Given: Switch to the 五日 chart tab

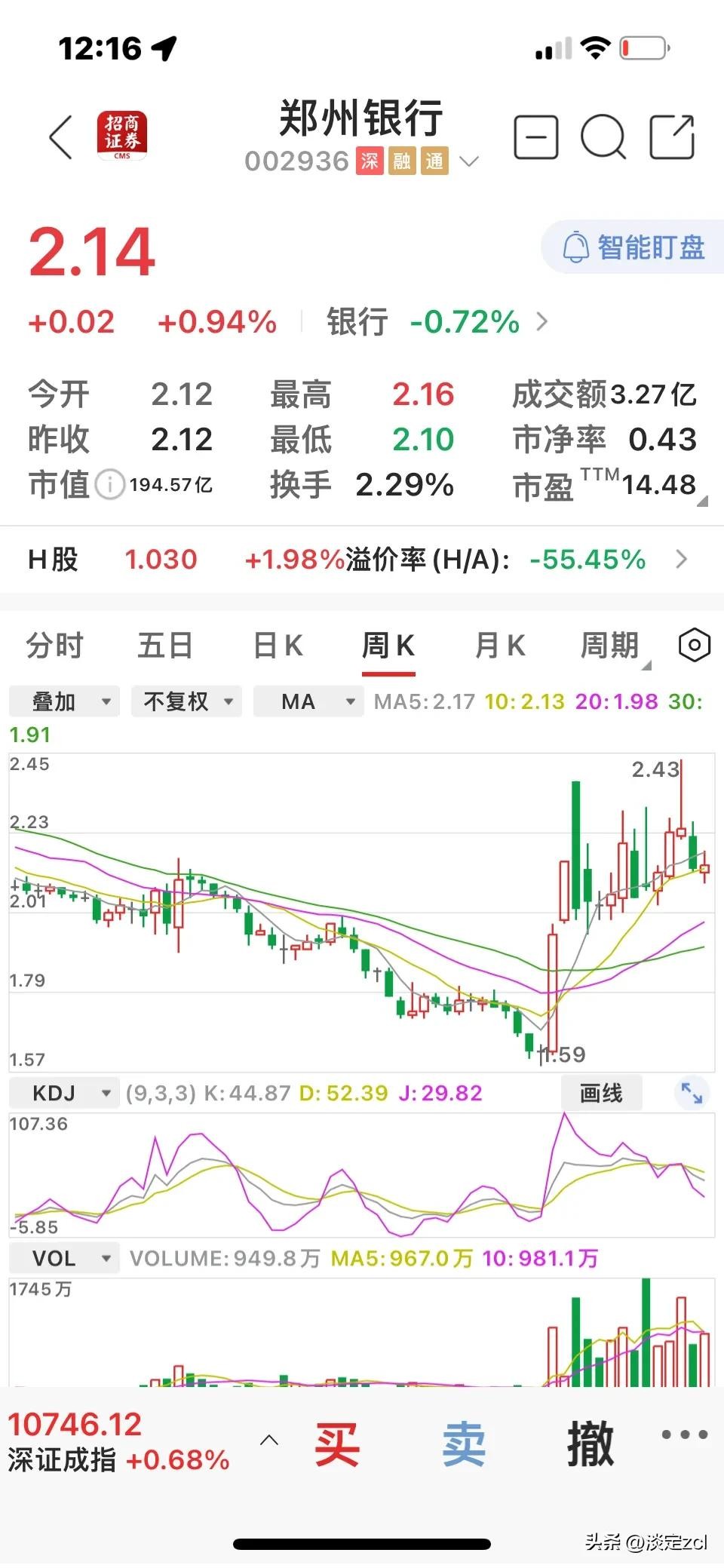Looking at the screenshot, I should coord(165,646).
